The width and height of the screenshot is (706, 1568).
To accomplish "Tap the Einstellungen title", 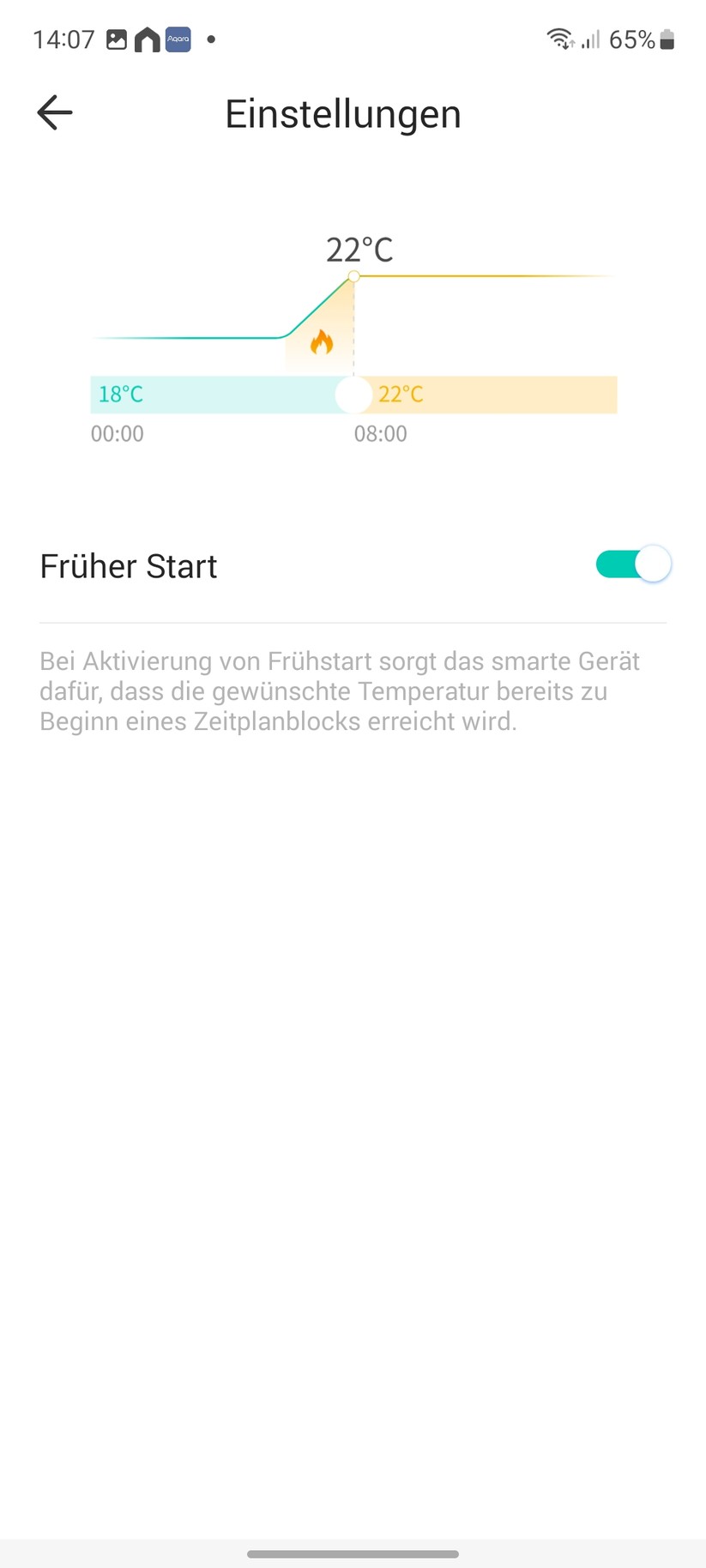I will tap(343, 113).
